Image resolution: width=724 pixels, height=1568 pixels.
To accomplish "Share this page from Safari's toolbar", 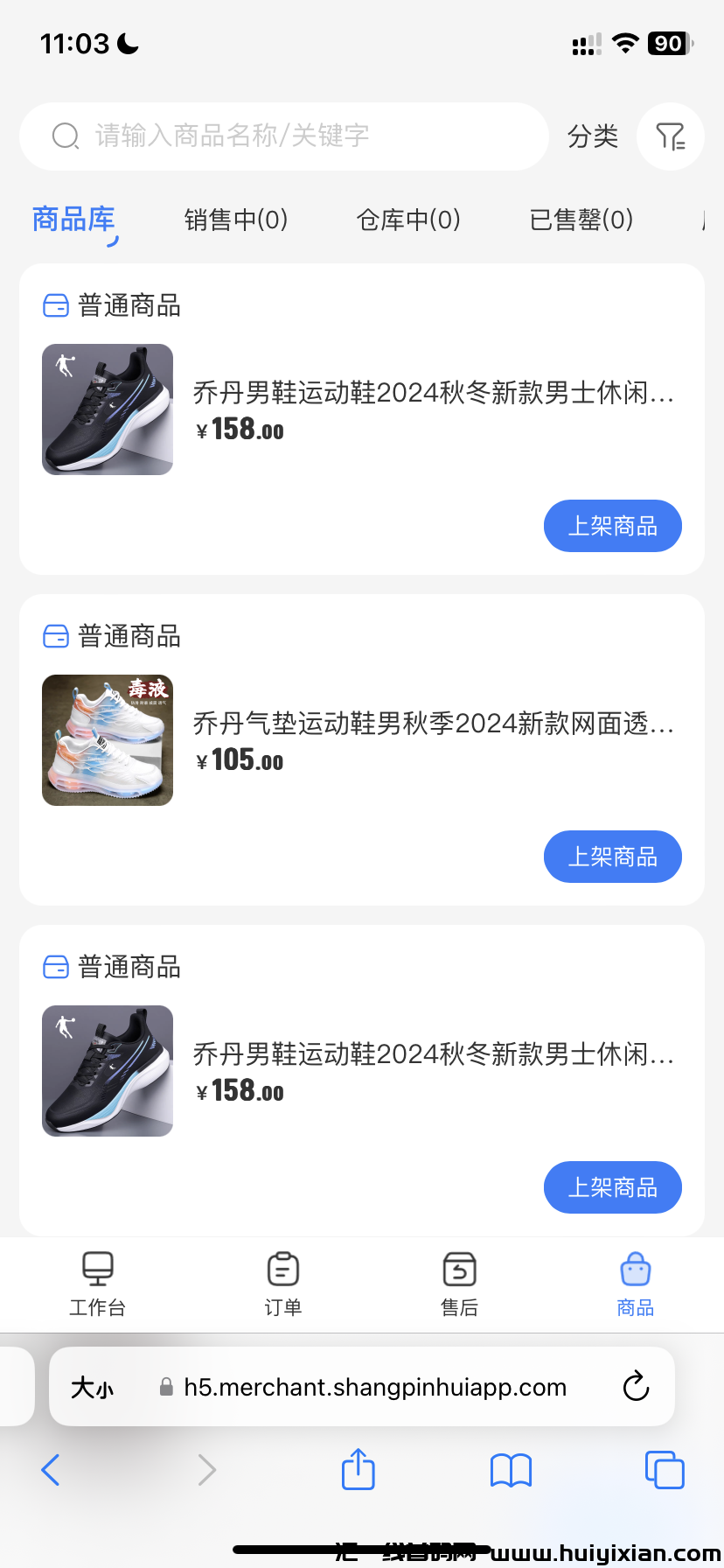I will pyautogui.click(x=358, y=1470).
